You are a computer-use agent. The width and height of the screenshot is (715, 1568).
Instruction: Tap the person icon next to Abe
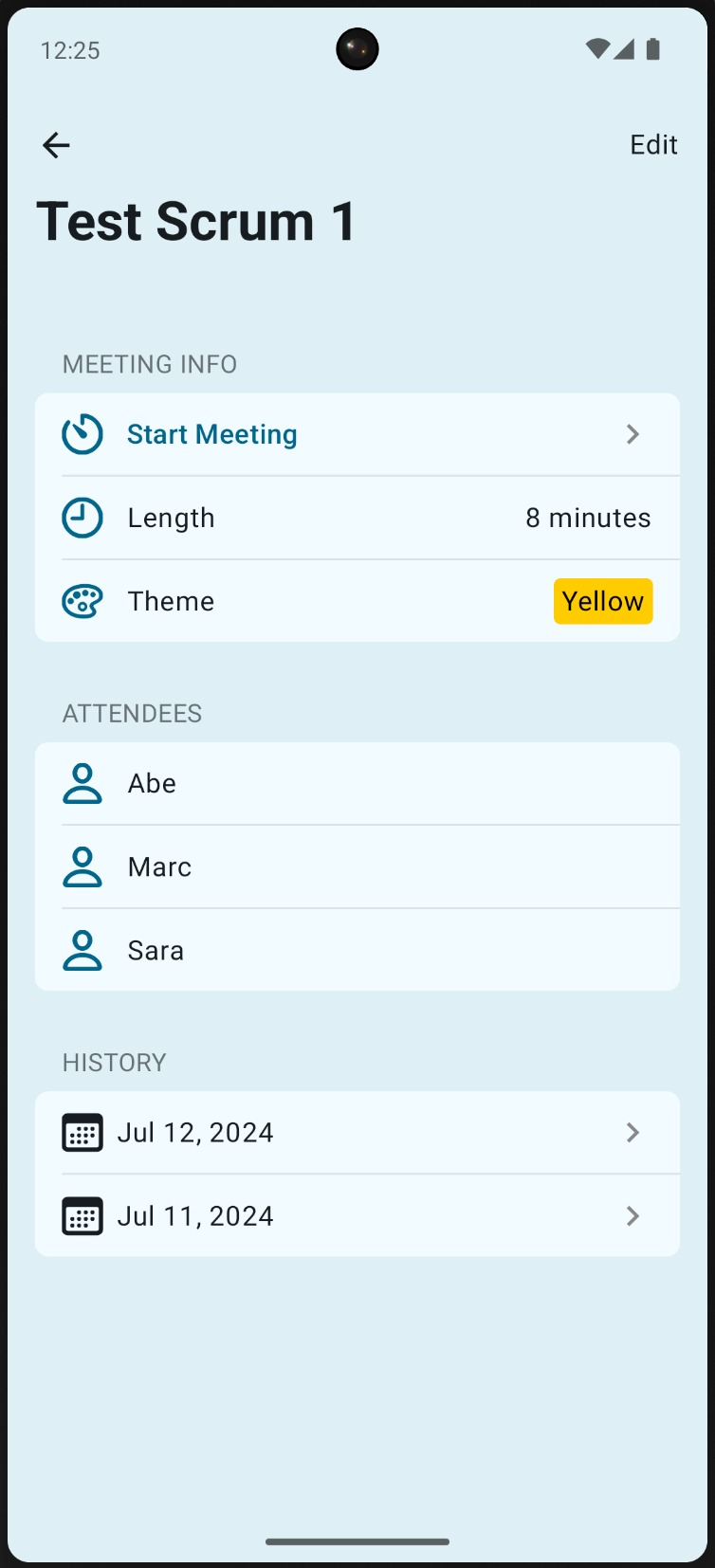pos(82,783)
